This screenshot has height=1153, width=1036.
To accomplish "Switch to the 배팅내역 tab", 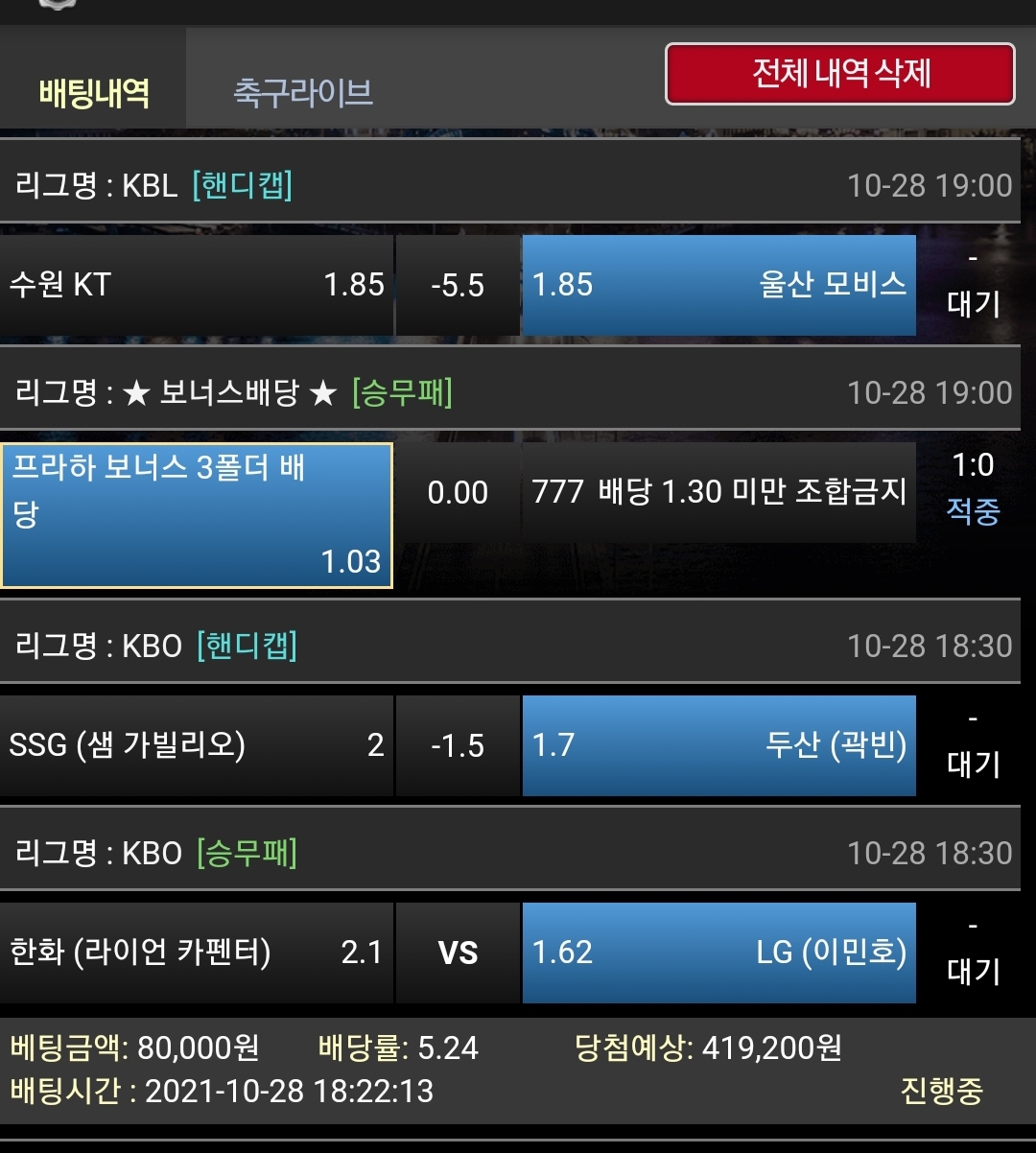I will tap(94, 93).
